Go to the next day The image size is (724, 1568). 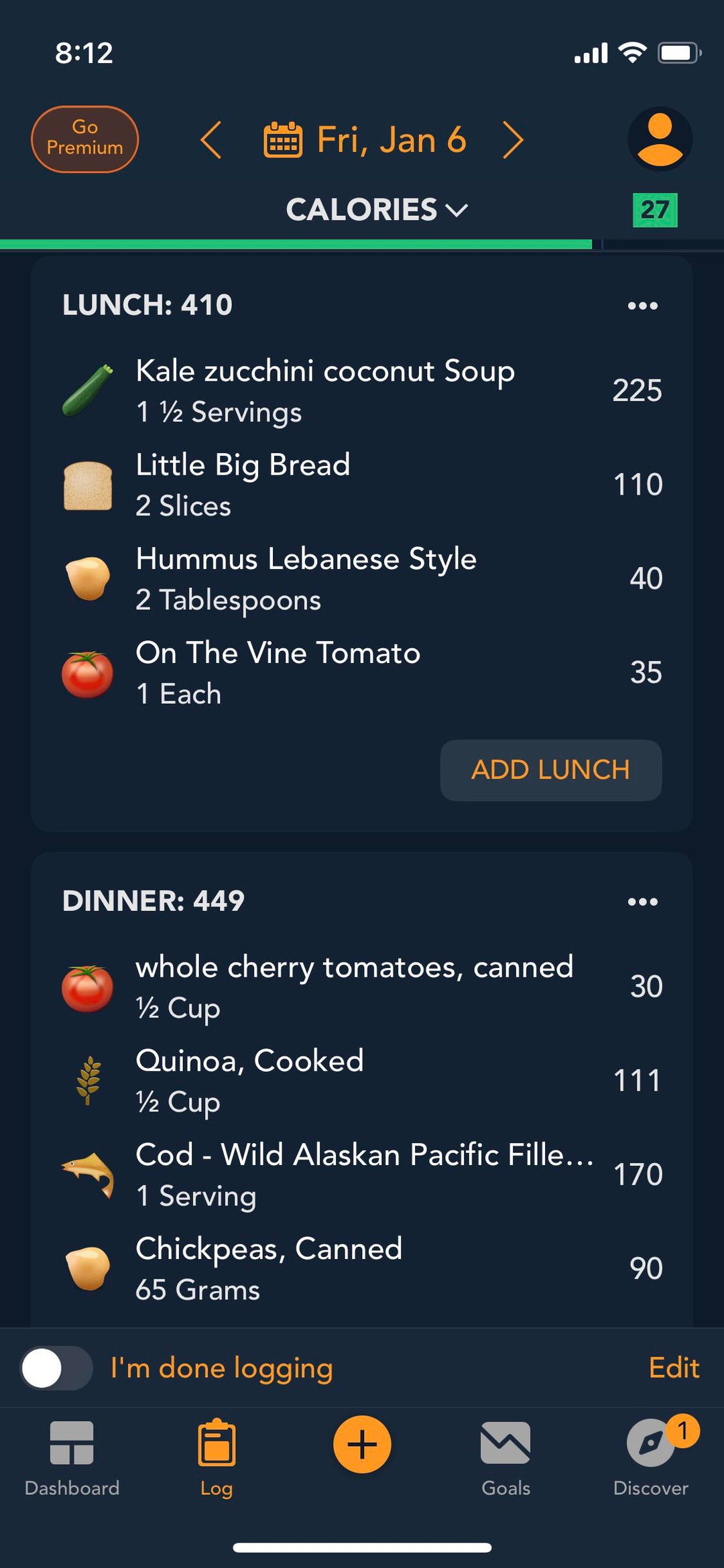513,139
